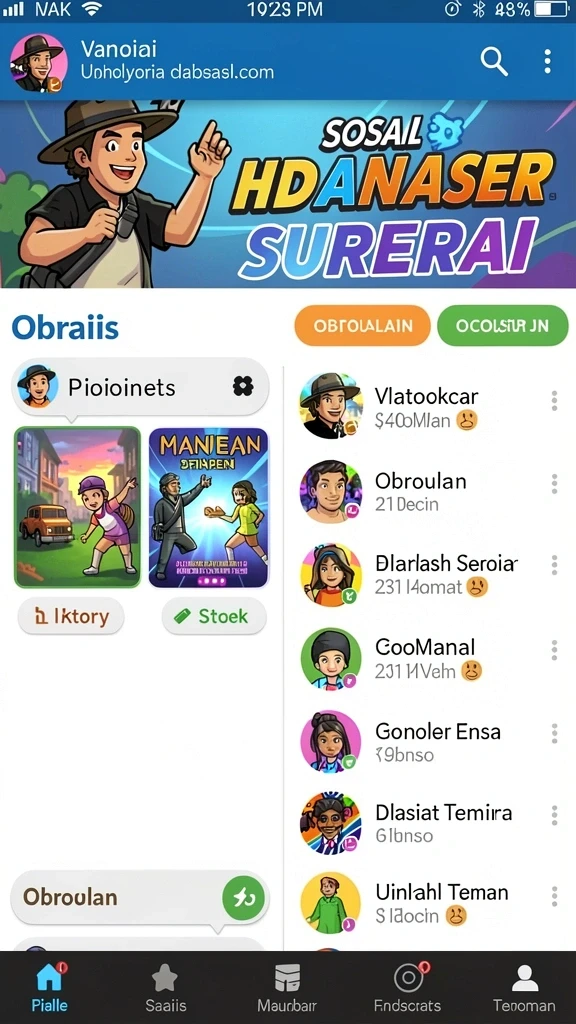Switch to the Saaiis tab
This screenshot has width=576, height=1024.
coord(165,987)
